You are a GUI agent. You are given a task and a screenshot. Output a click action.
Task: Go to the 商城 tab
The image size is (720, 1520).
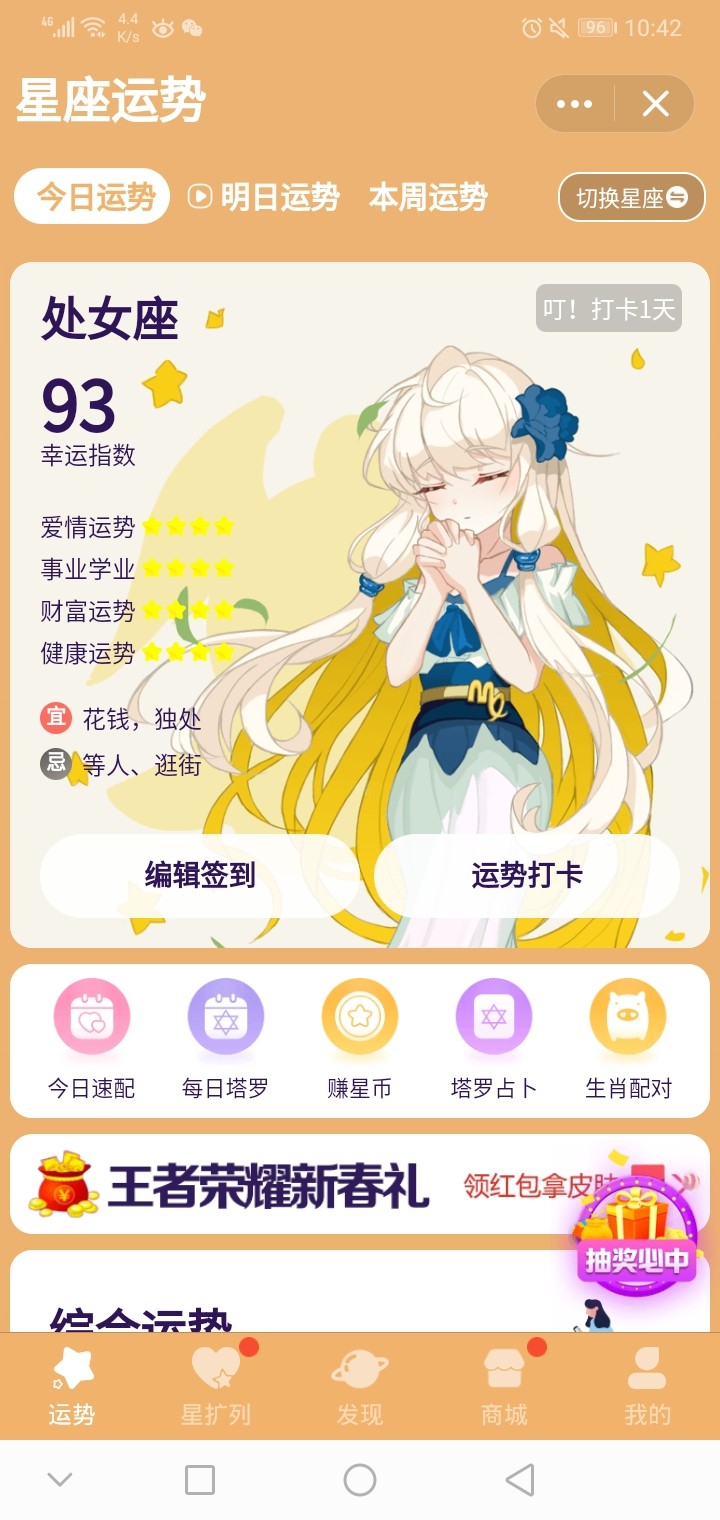click(x=504, y=1386)
